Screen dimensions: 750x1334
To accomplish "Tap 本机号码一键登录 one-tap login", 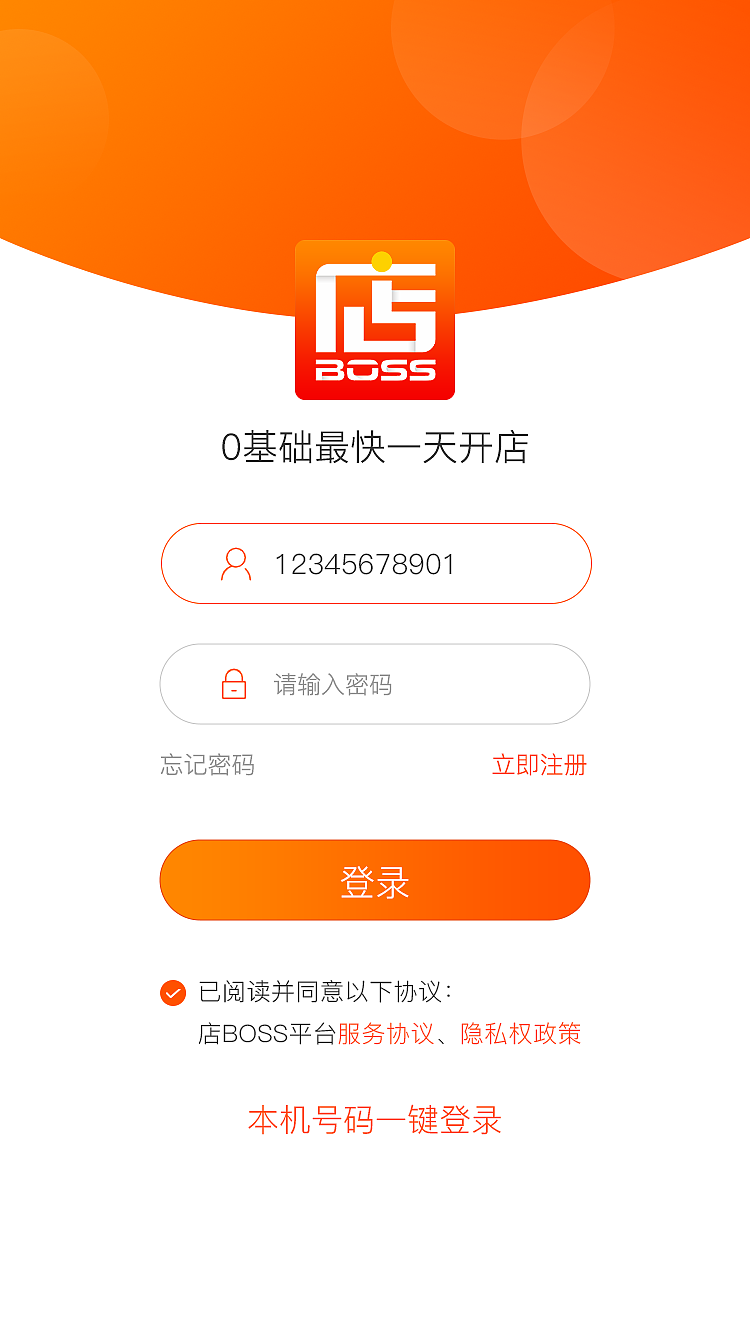I will click(x=375, y=1122).
